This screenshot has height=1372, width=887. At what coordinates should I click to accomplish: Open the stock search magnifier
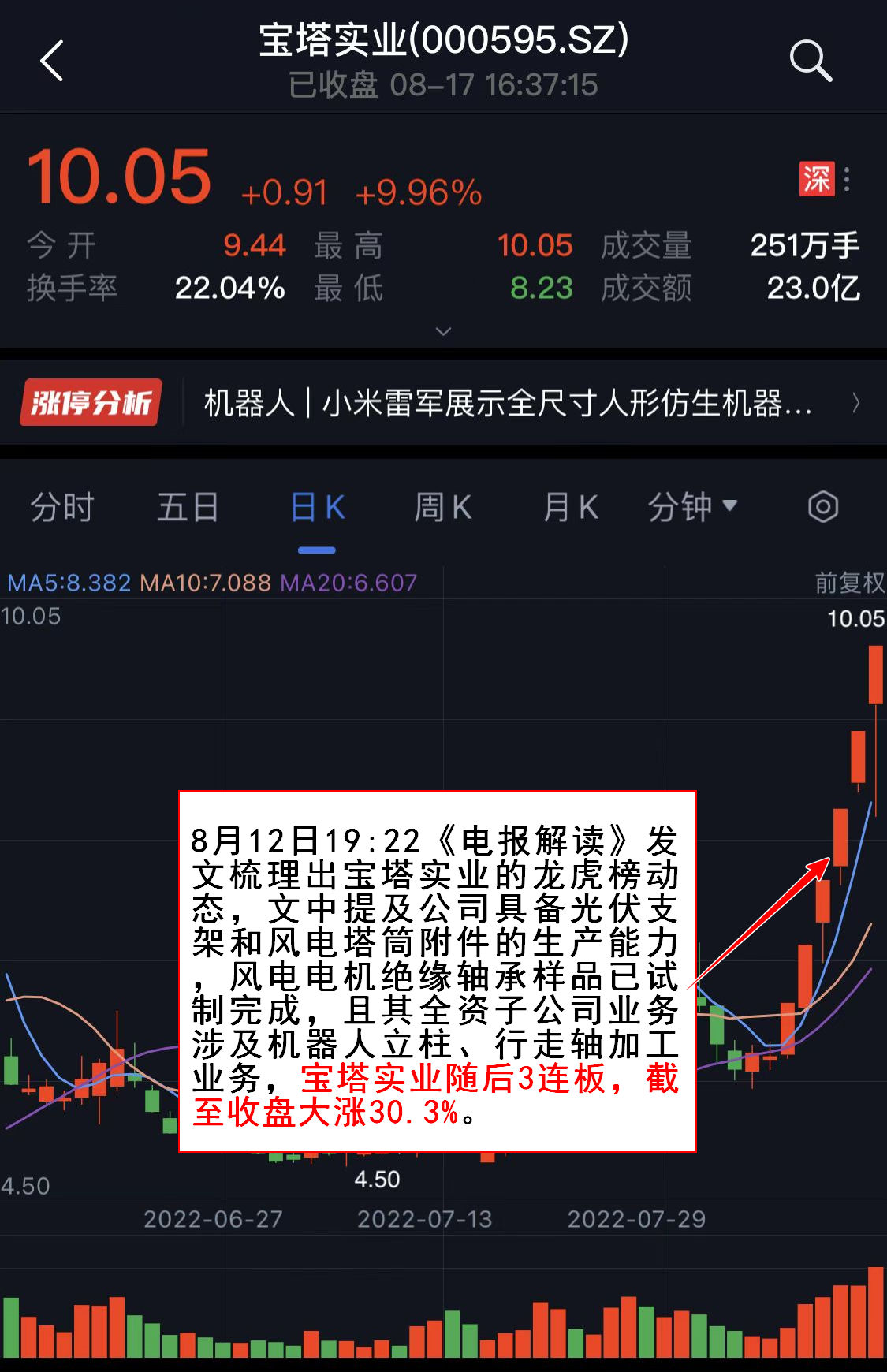coord(811,61)
